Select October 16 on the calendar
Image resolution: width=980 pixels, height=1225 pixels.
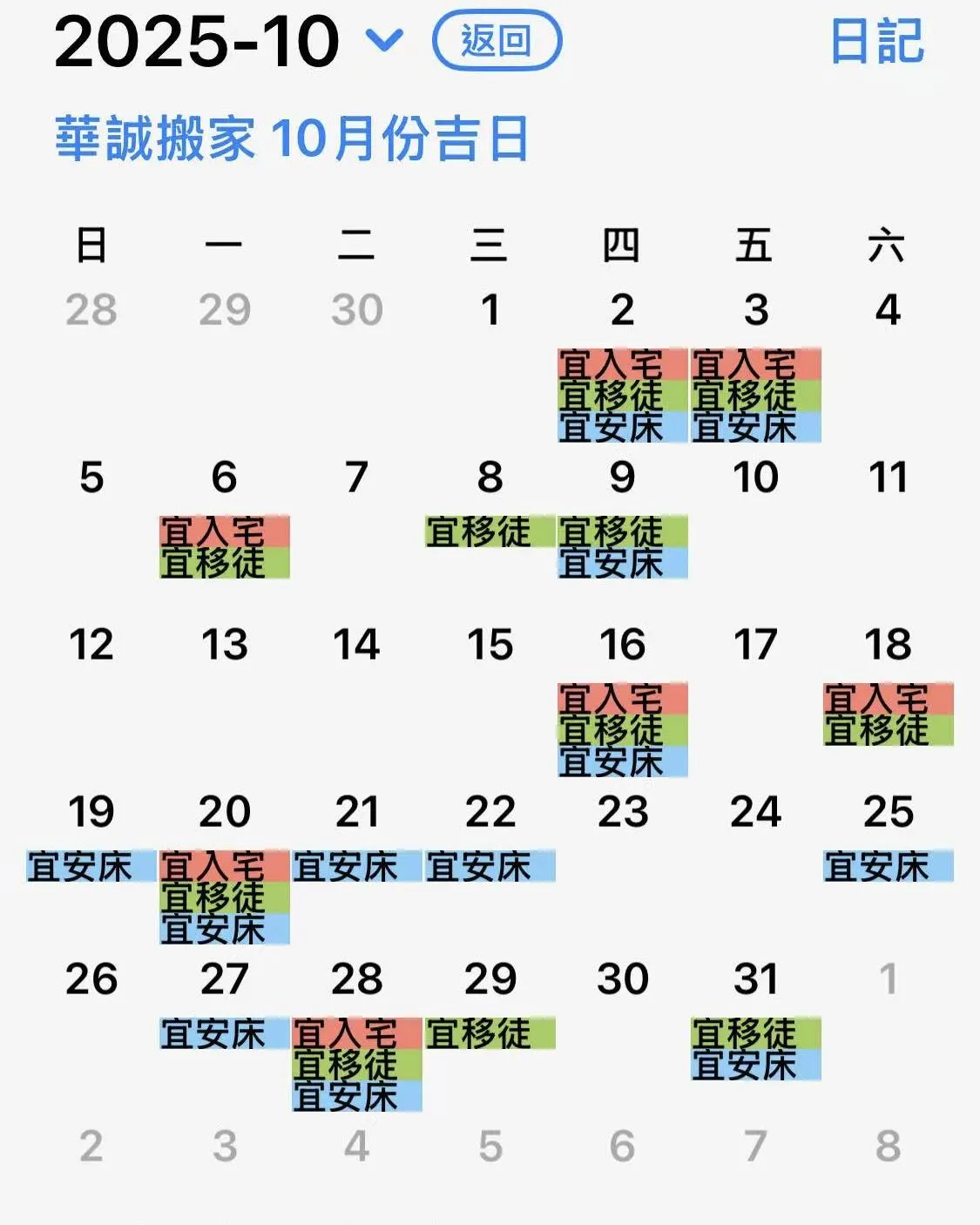point(622,646)
